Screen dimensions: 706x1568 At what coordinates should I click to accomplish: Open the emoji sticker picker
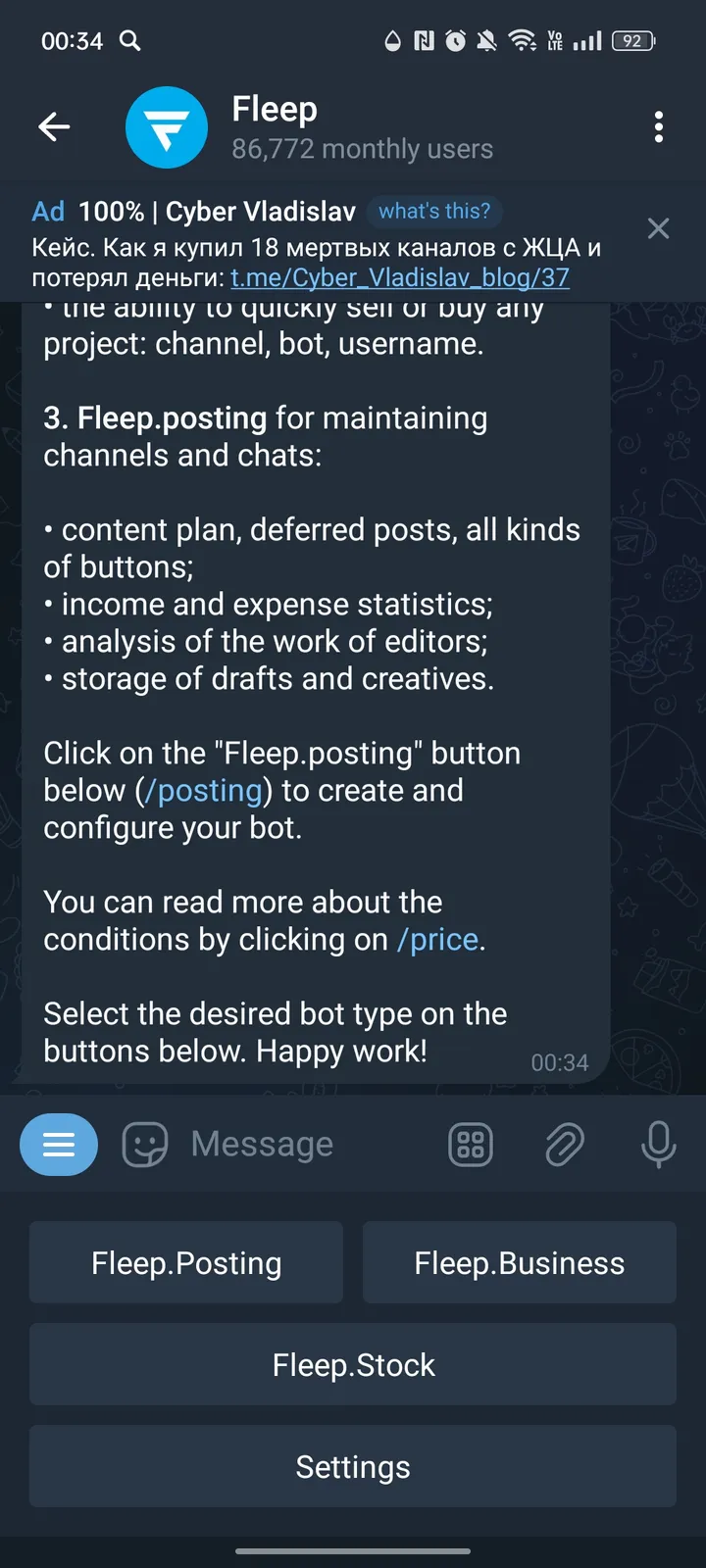[x=144, y=1144]
